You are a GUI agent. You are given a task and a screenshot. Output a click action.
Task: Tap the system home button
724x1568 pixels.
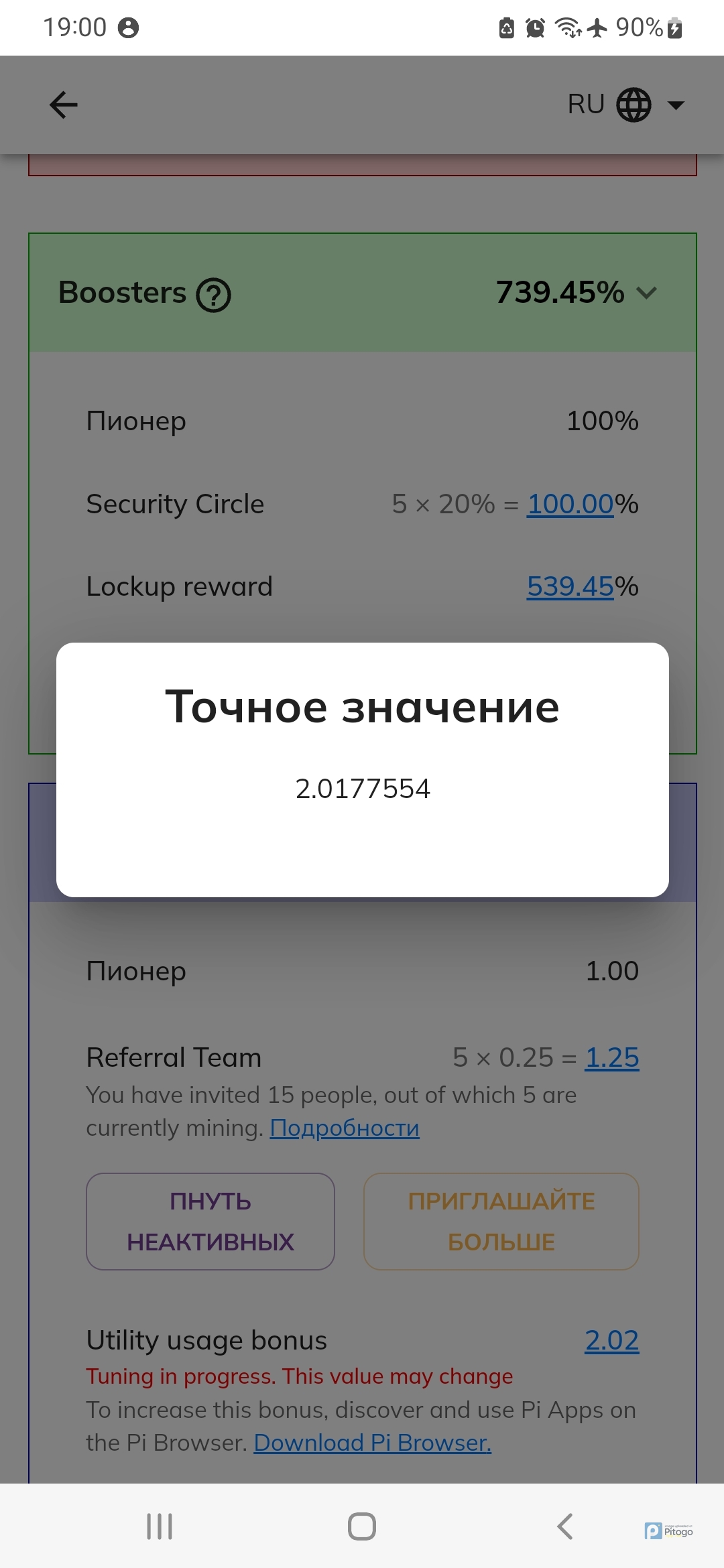[x=362, y=1527]
